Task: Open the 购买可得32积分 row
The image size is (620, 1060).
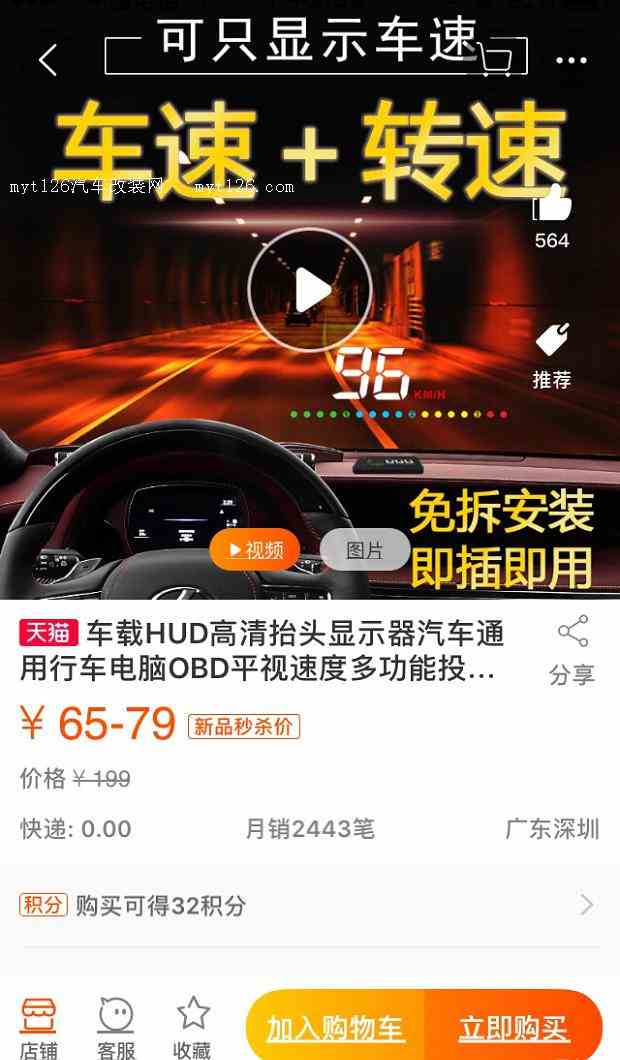Action: click(310, 906)
